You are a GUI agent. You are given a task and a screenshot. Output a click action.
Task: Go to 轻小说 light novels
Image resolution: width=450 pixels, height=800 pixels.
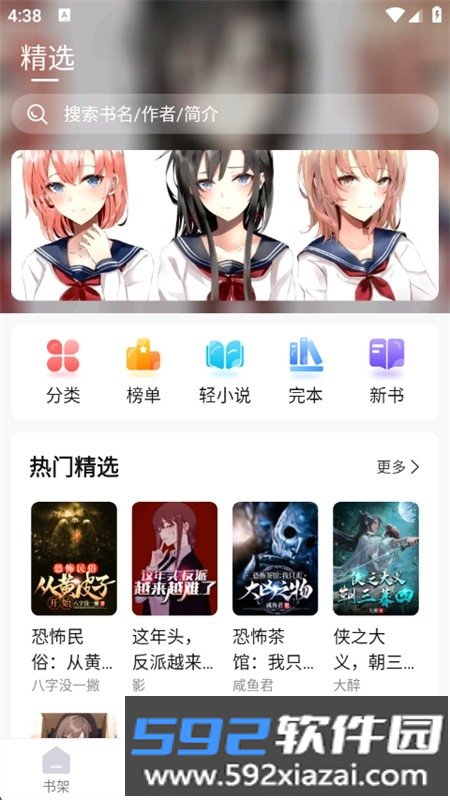tap(224, 371)
